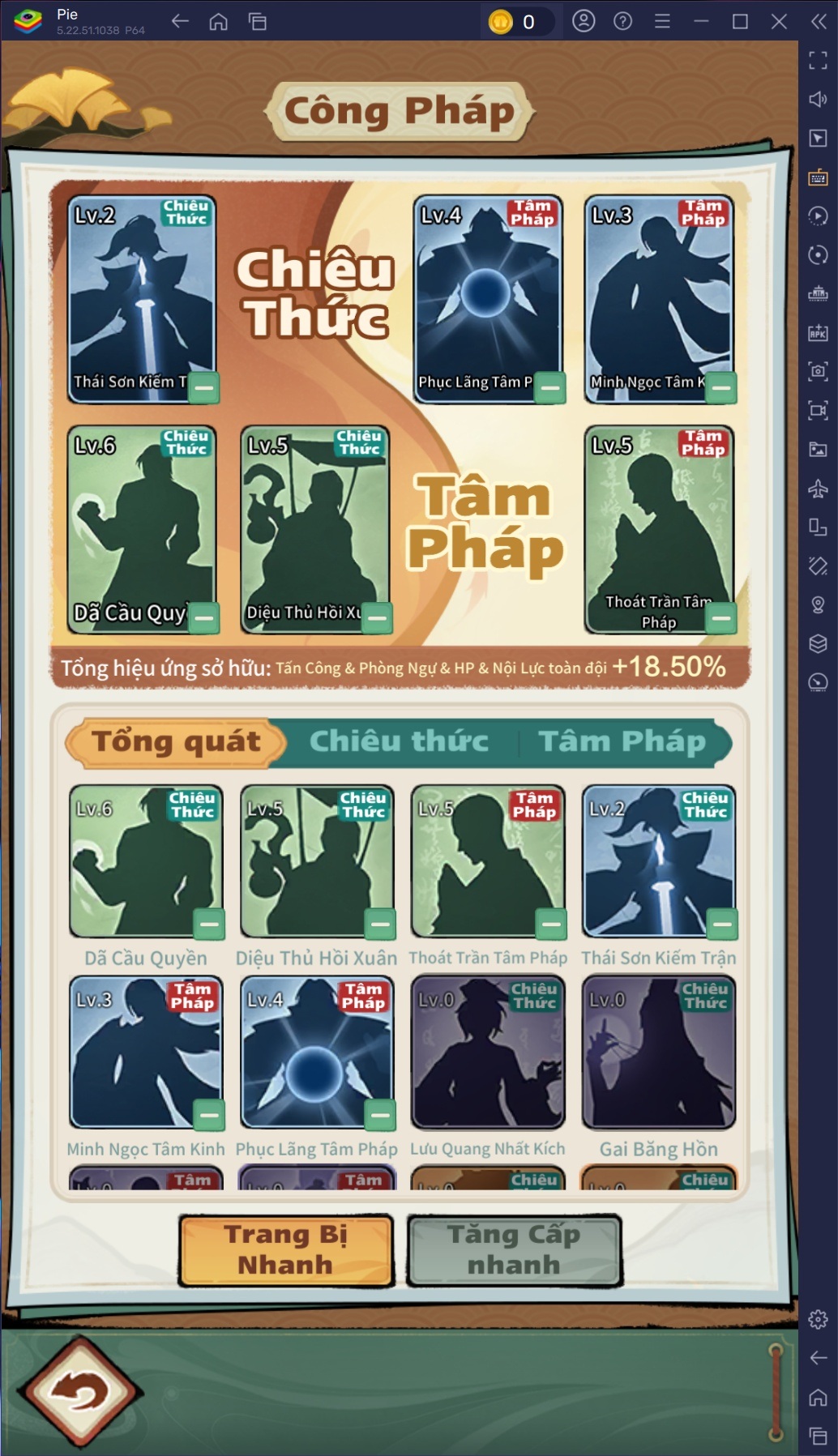Viewport: 838px width, 1456px height.
Task: Tap the Tăng Cấp nhanh button
Action: coord(514,1249)
